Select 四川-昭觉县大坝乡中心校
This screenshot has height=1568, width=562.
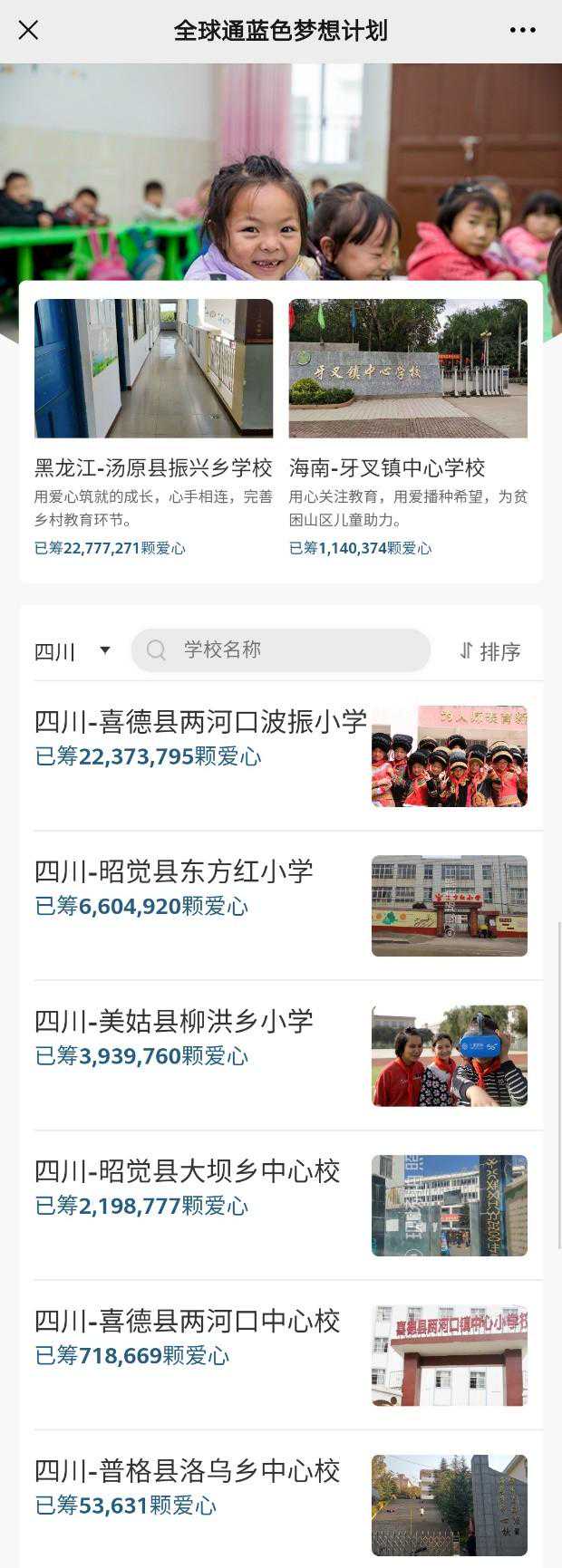[x=280, y=1205]
